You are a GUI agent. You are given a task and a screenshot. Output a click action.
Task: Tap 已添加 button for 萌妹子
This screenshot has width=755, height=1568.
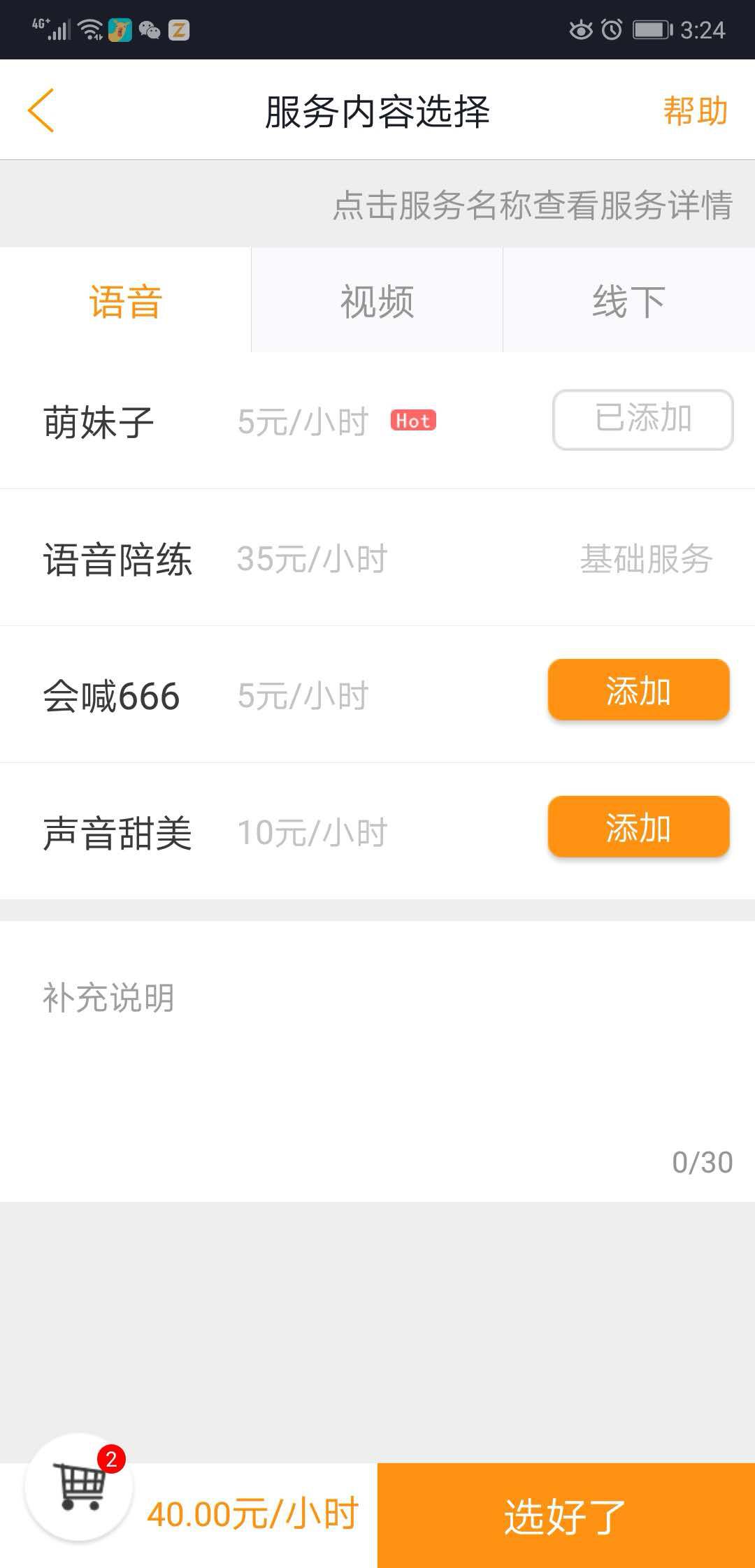tap(642, 419)
